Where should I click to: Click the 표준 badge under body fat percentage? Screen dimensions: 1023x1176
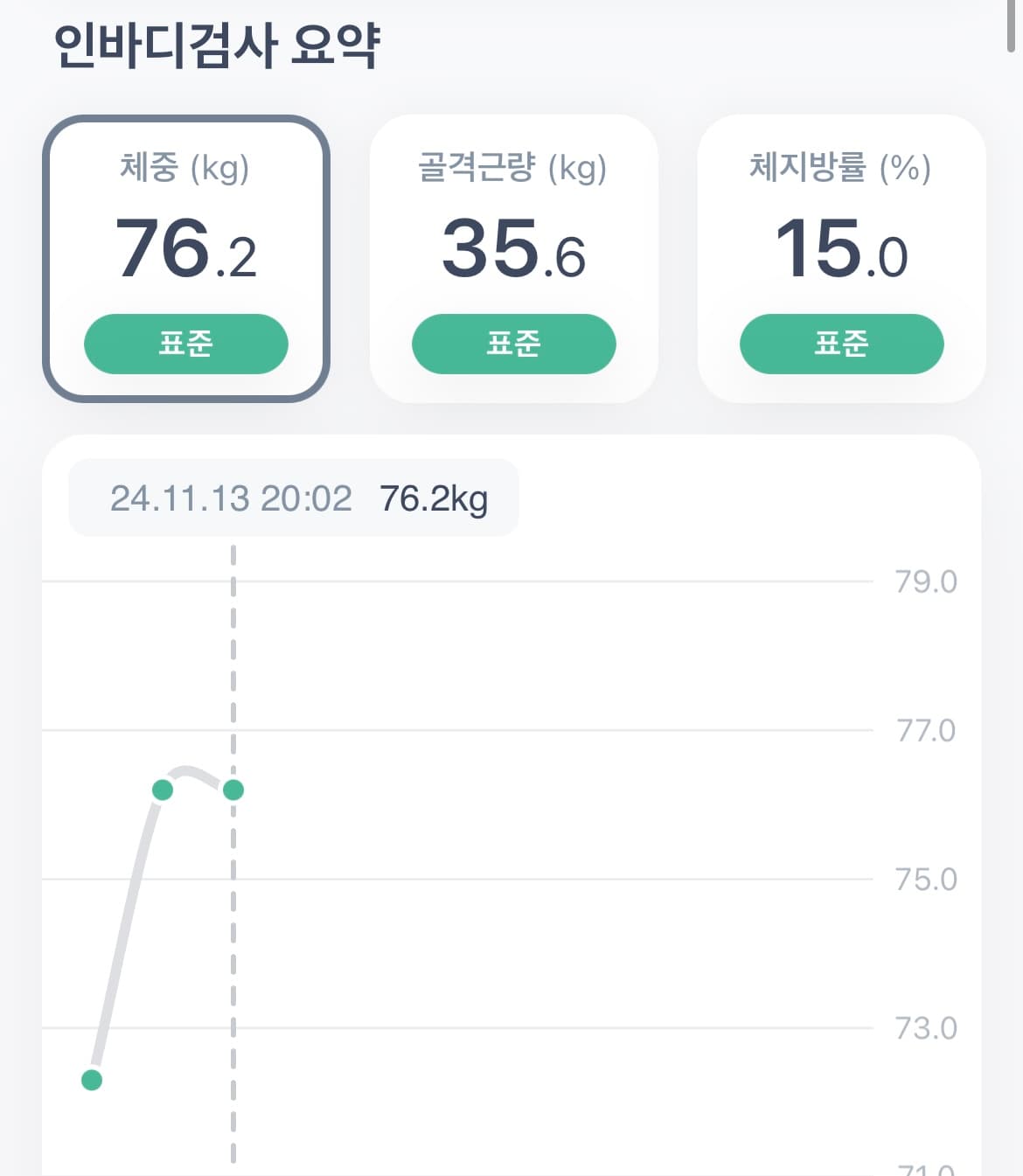tap(841, 344)
